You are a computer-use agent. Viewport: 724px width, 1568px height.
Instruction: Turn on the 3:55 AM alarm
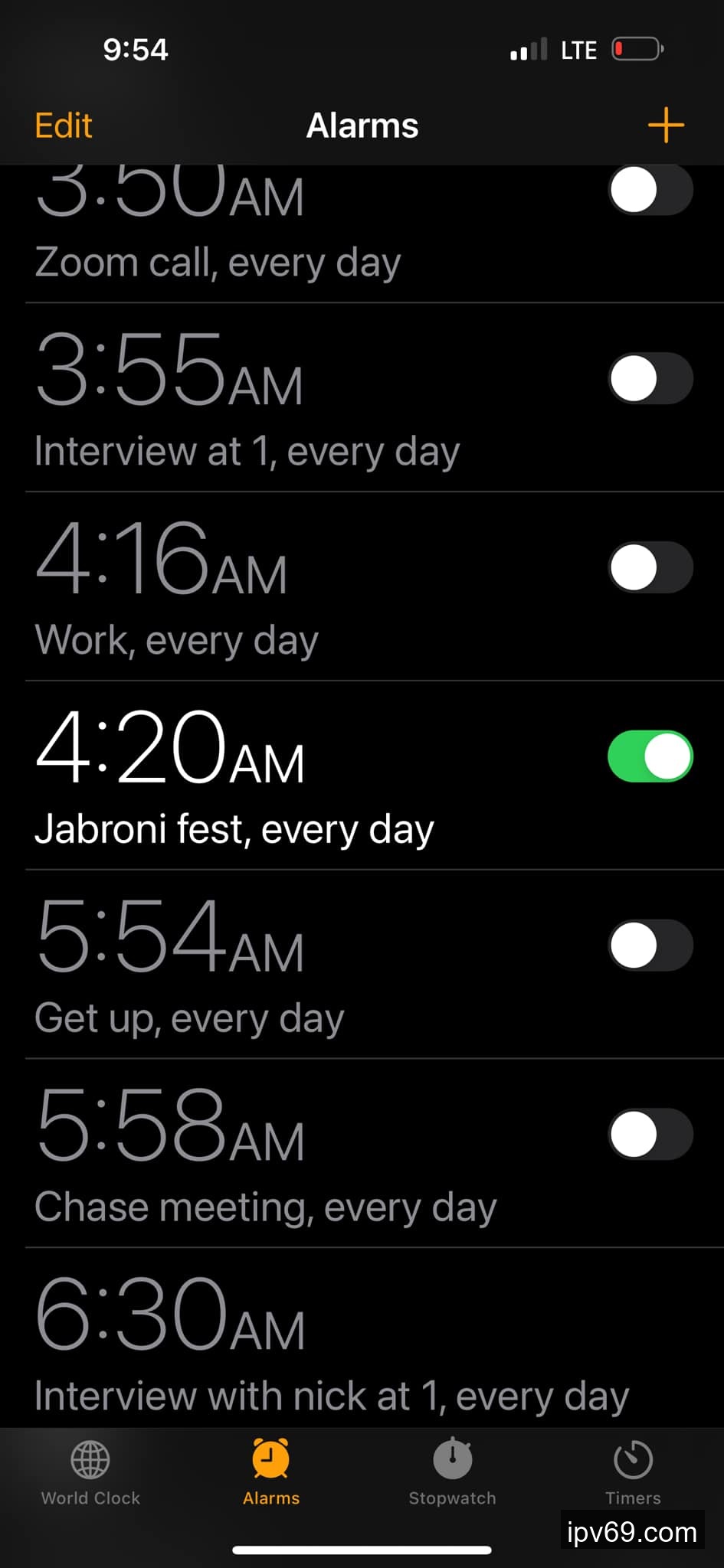[650, 378]
